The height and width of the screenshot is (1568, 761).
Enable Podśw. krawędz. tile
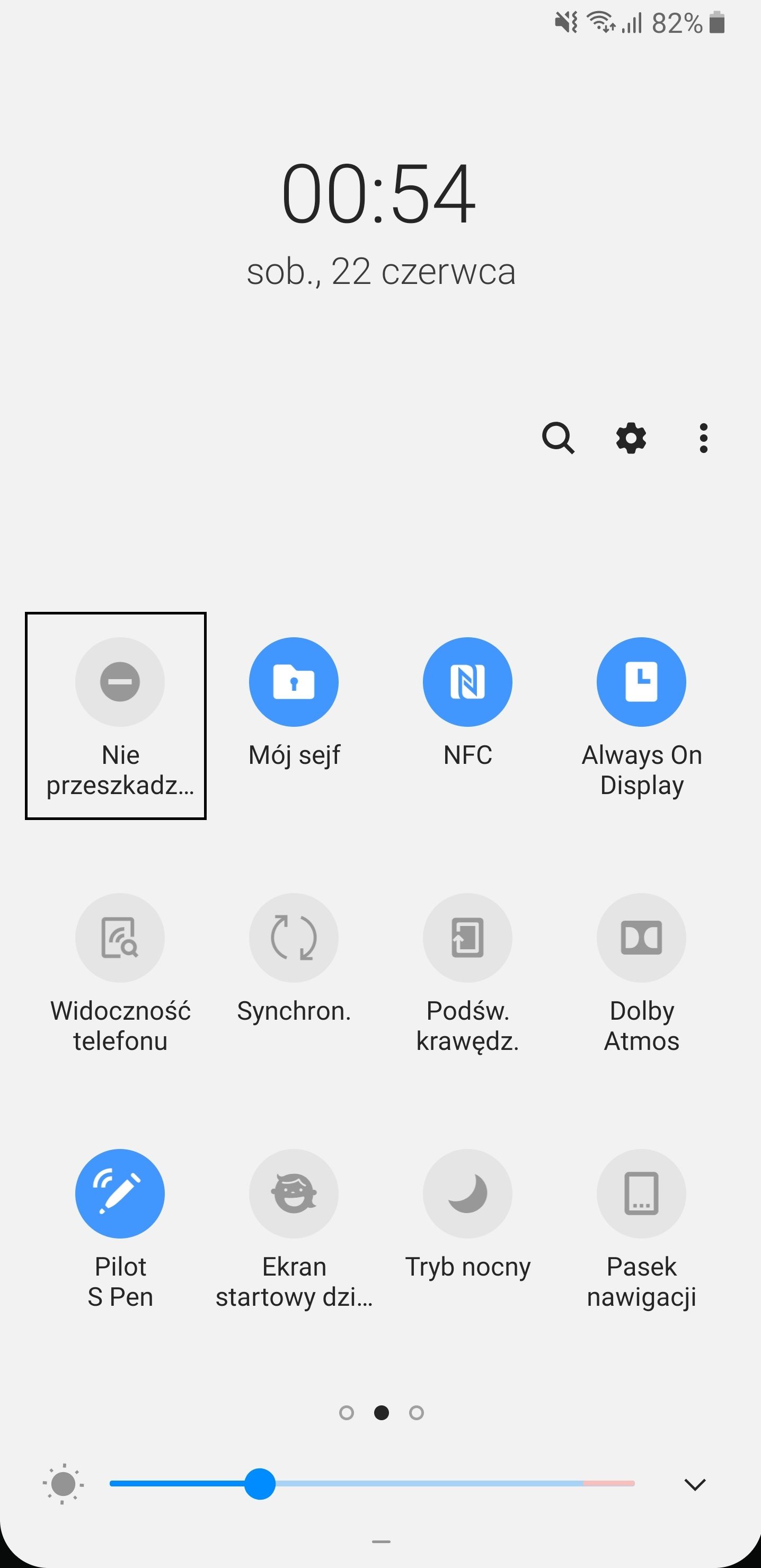click(467, 938)
